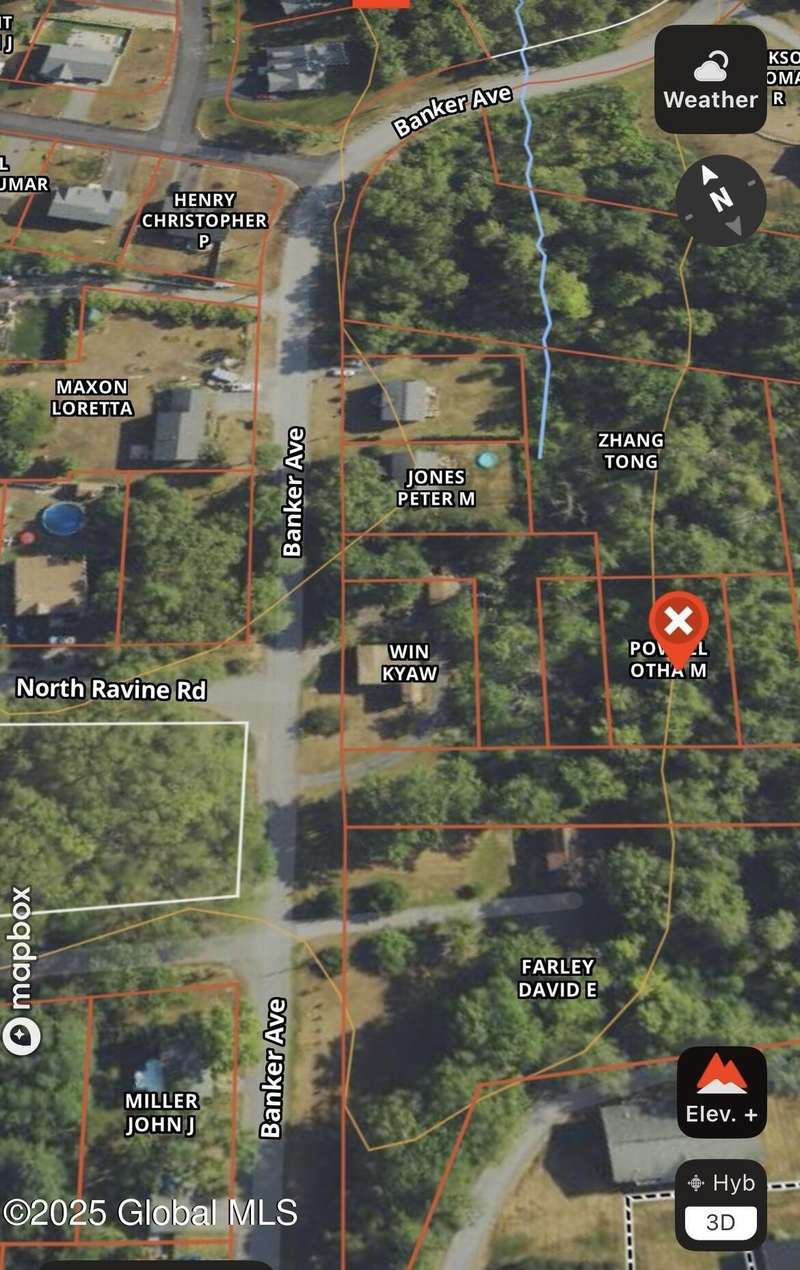Tap the compass to reset north
The width and height of the screenshot is (800, 1270).
720,200
